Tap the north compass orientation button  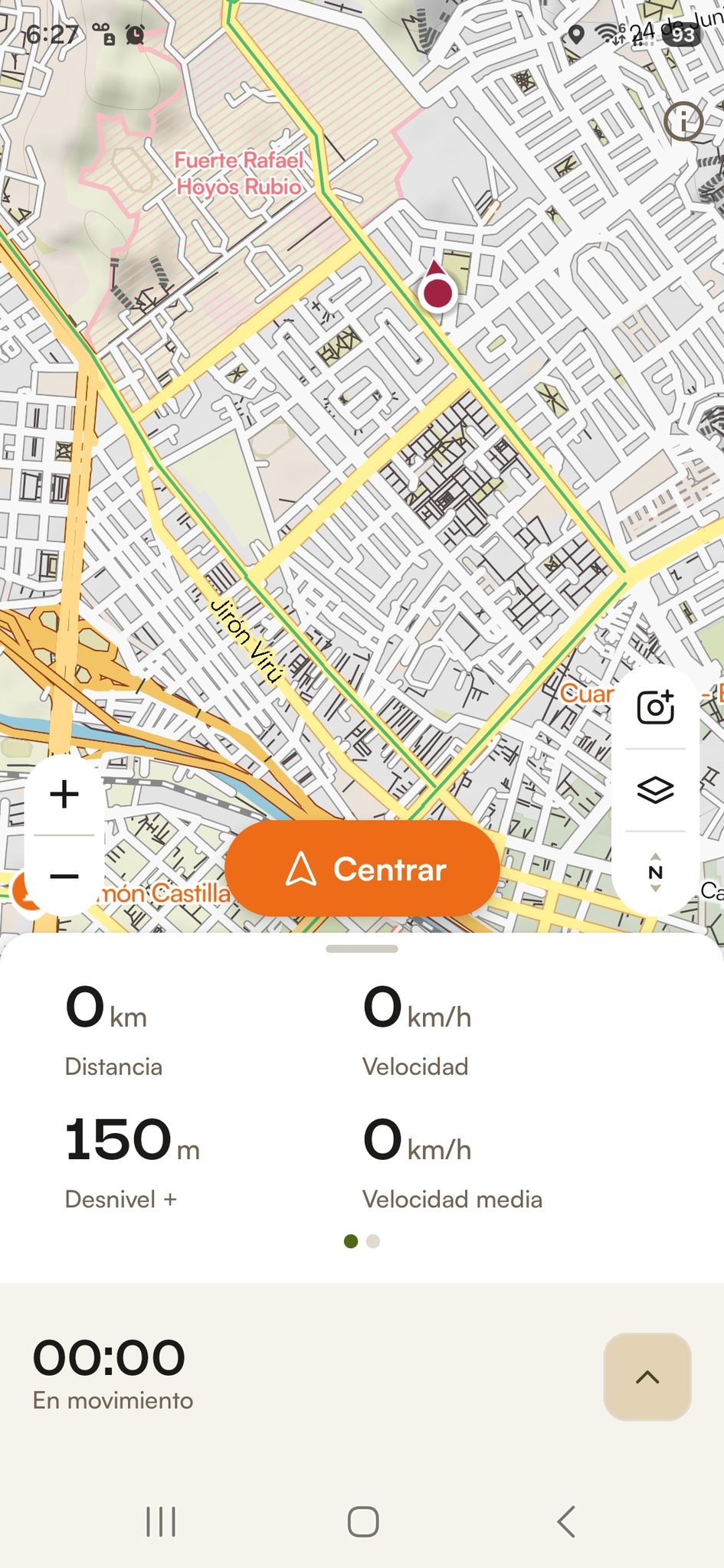coord(656,872)
